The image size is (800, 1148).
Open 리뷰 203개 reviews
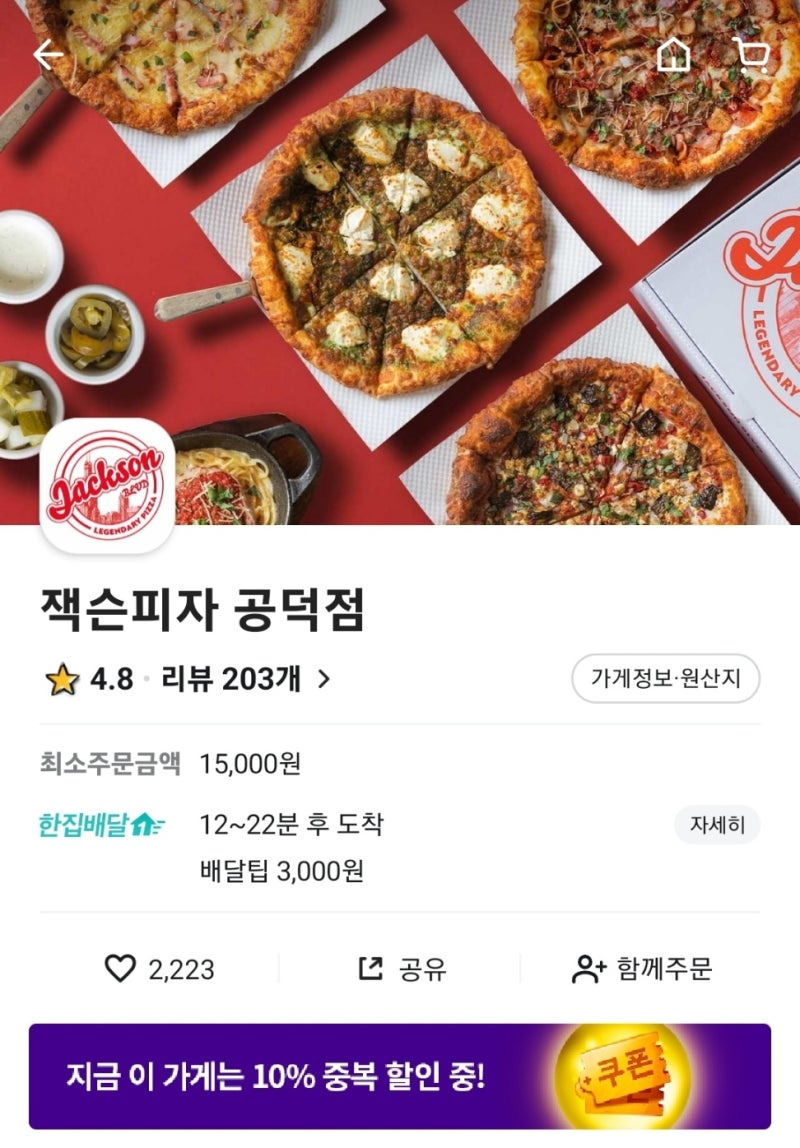point(246,679)
